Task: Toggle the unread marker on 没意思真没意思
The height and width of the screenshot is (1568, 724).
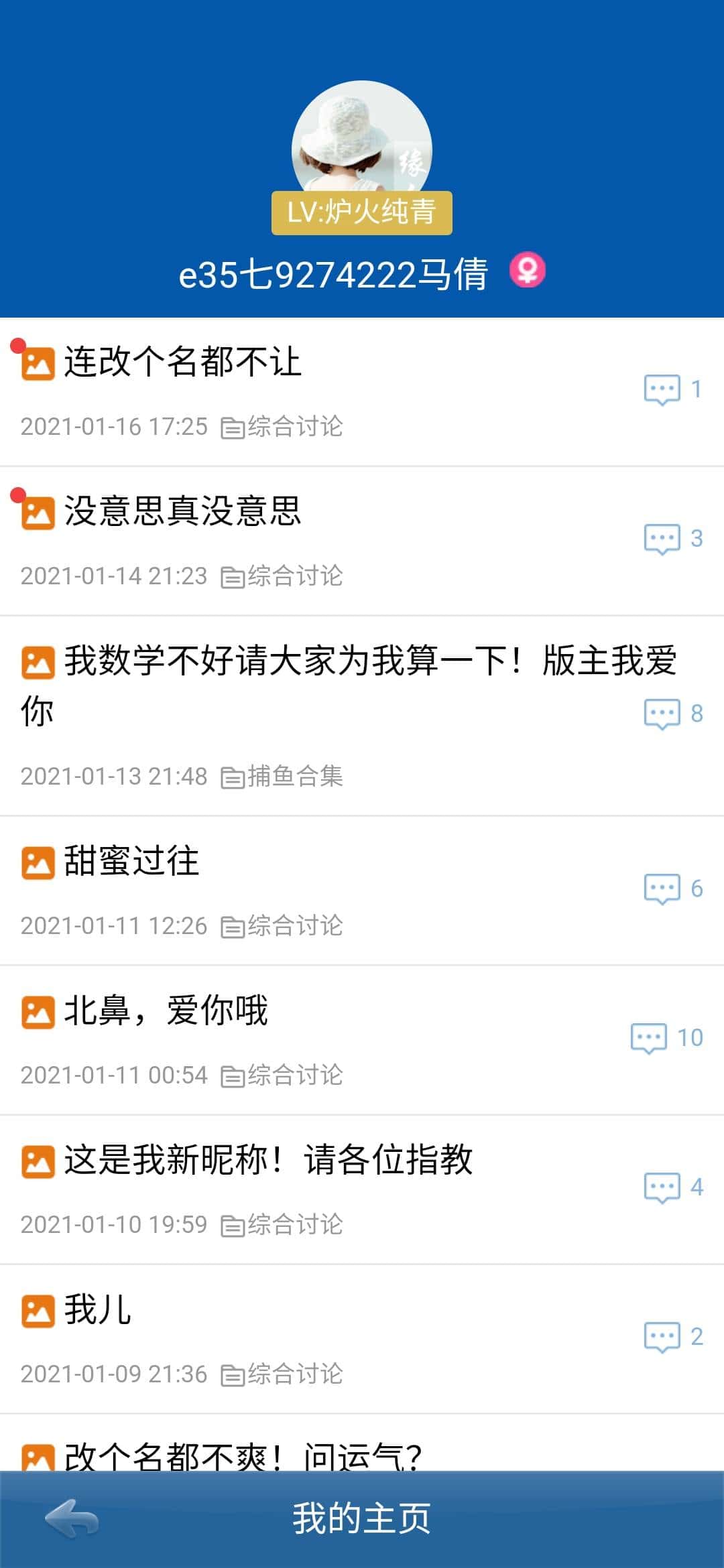Action: pyautogui.click(x=17, y=493)
